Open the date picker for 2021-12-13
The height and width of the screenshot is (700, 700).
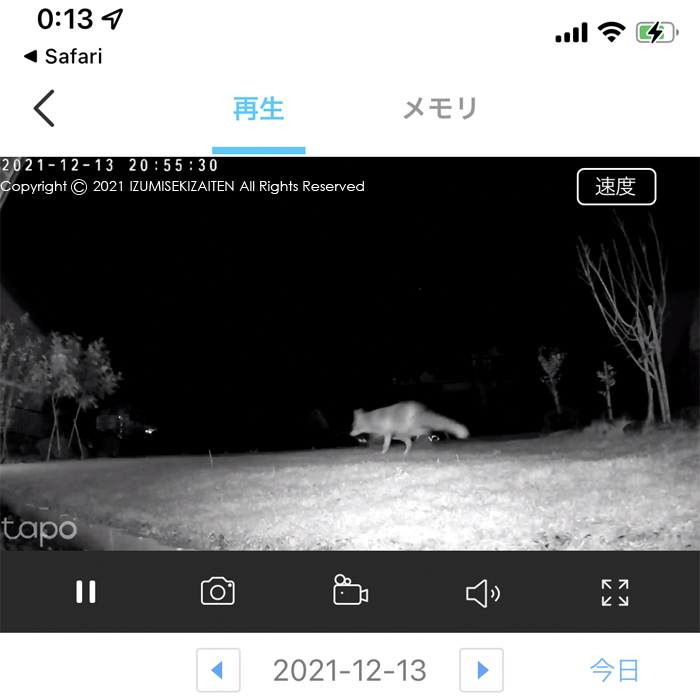(x=349, y=669)
